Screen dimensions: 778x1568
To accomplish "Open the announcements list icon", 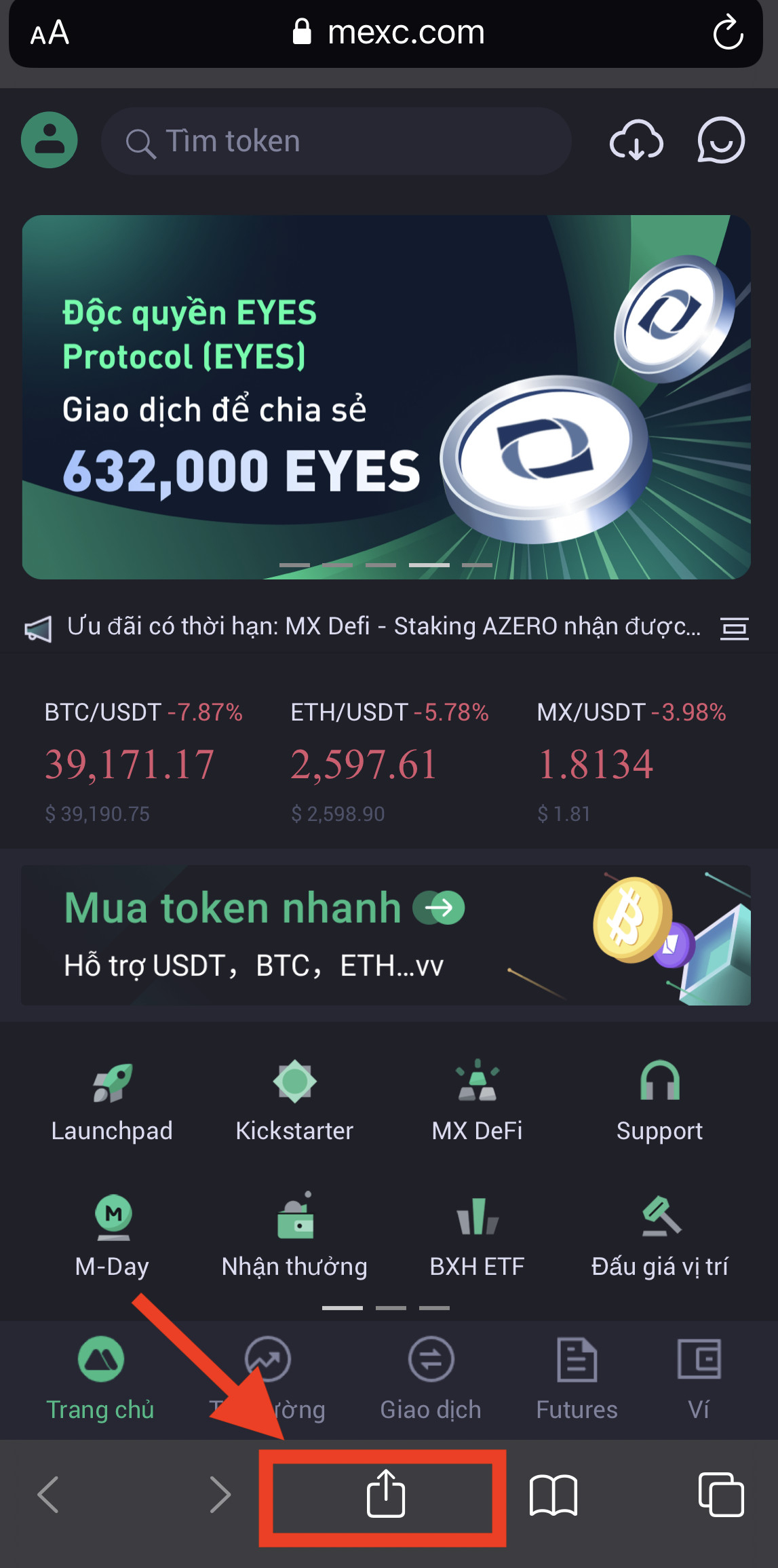I will (734, 628).
